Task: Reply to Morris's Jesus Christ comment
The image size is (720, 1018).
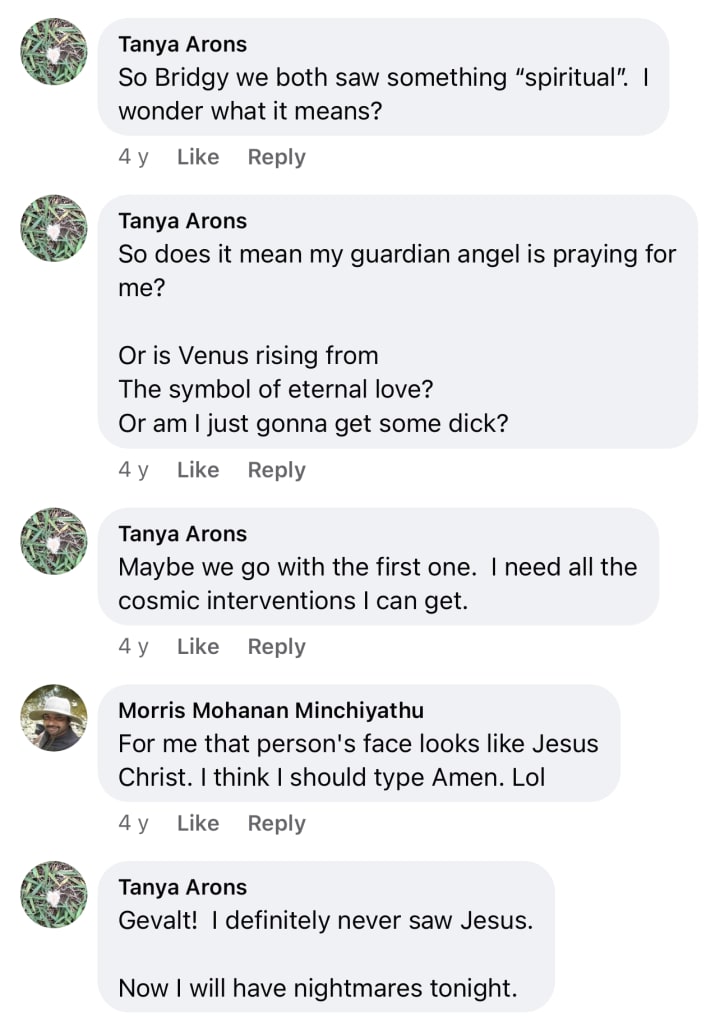Action: (276, 823)
